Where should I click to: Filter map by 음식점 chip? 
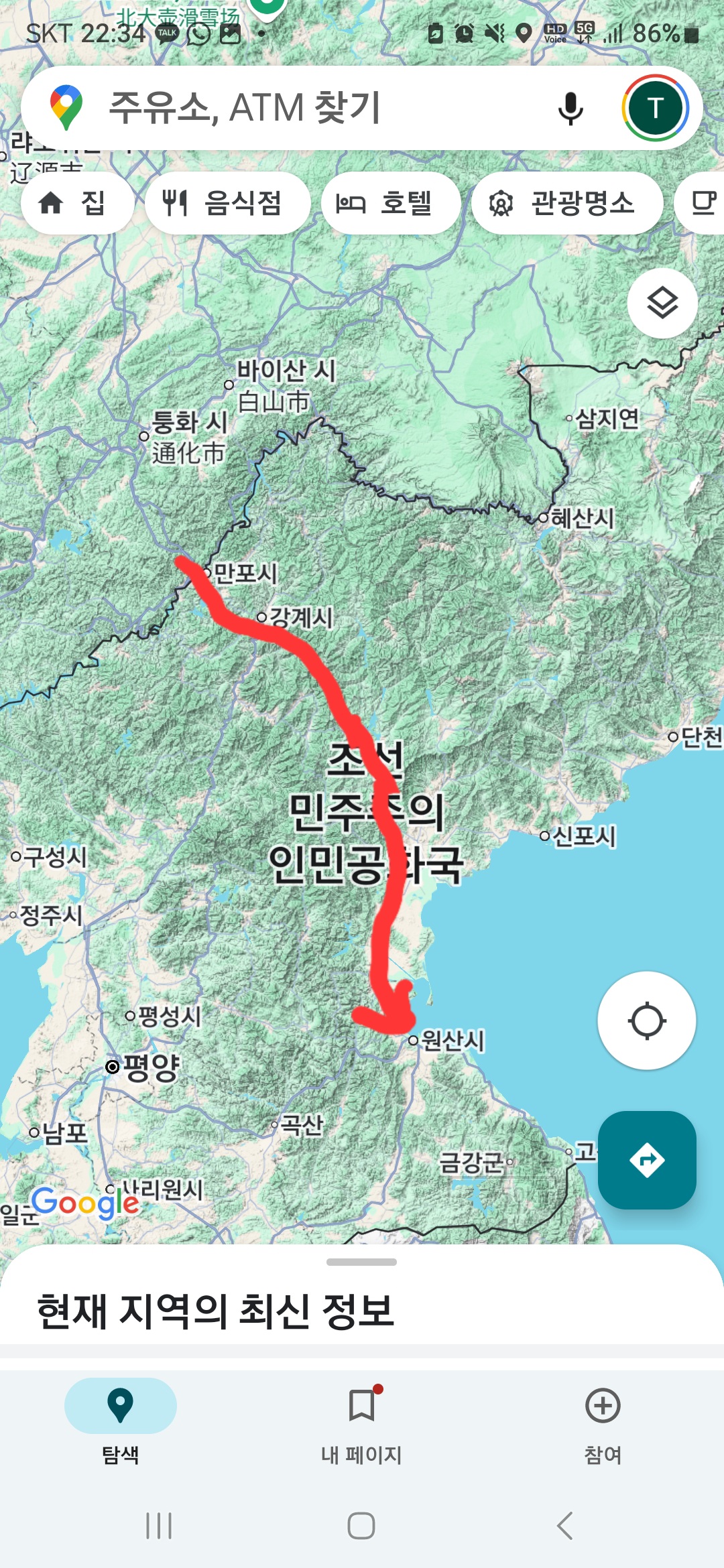coord(227,203)
